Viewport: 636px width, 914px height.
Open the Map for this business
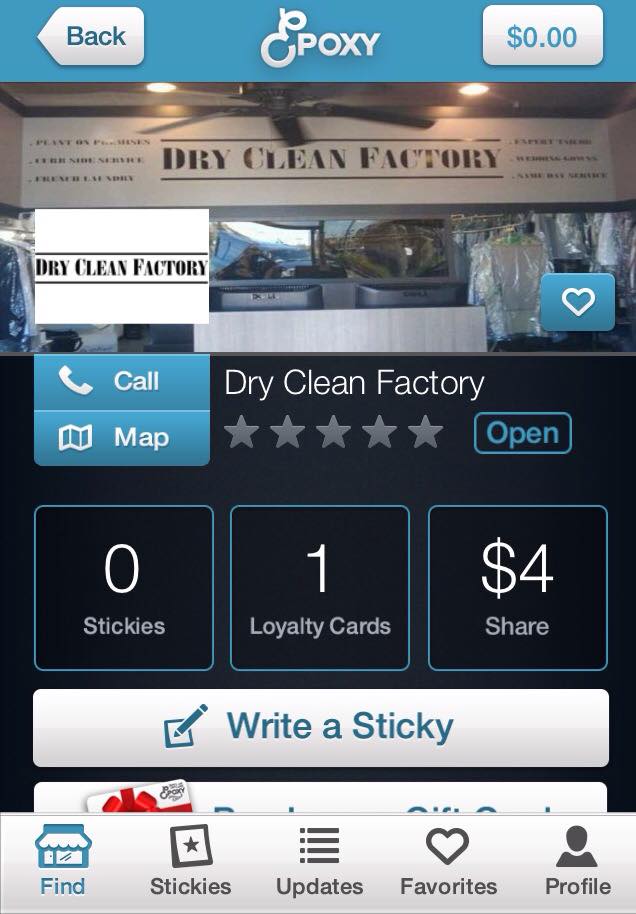pyautogui.click(x=122, y=438)
